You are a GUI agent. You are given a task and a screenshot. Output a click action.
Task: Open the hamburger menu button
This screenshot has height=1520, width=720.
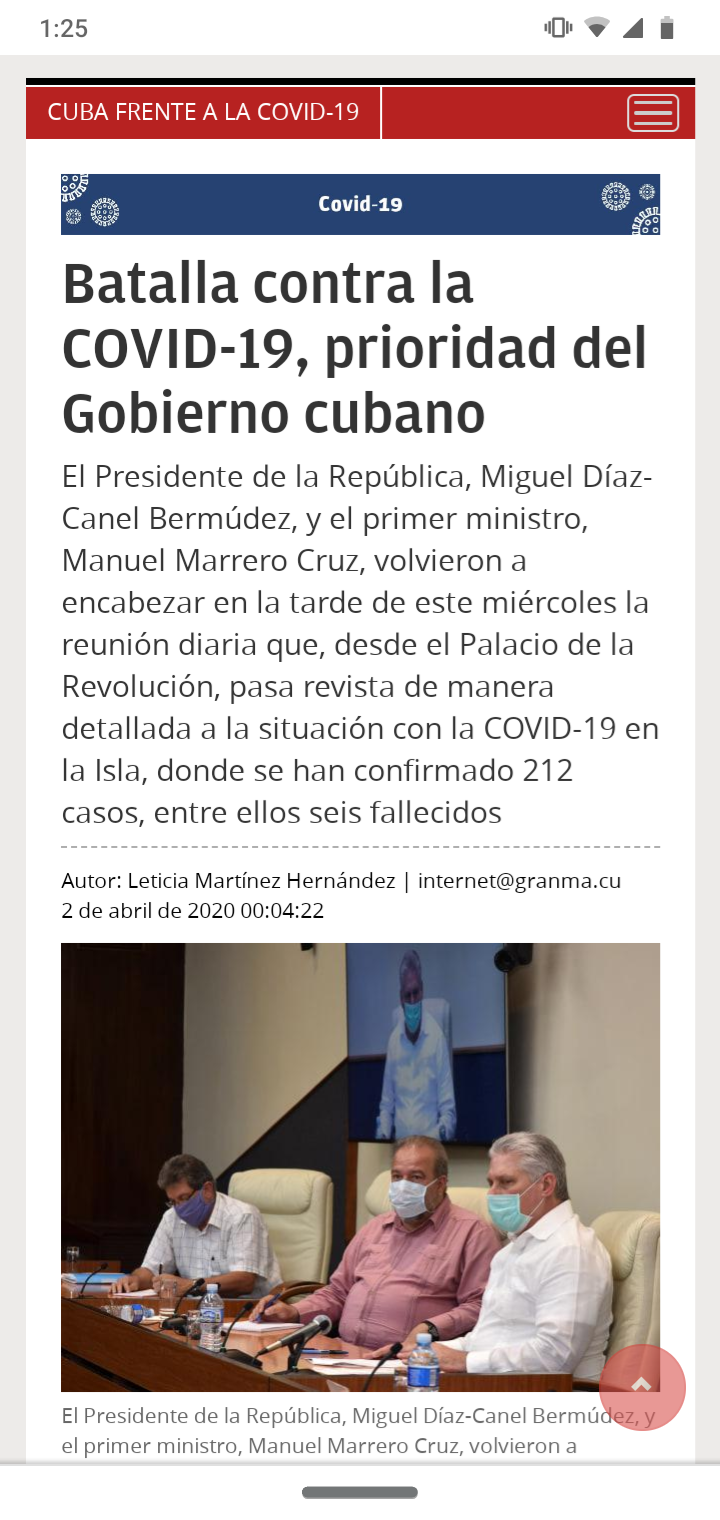point(653,113)
